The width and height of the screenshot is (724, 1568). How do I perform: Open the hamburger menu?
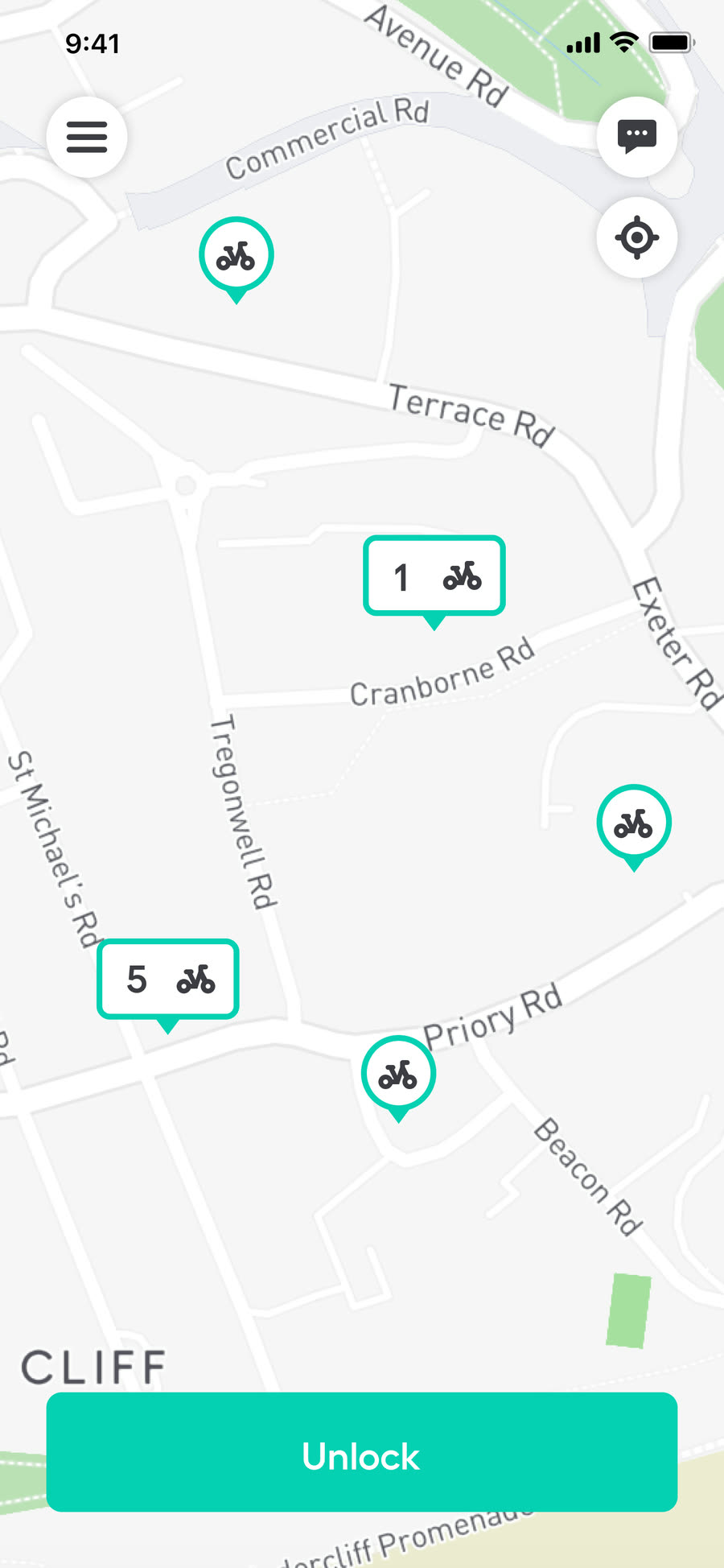pyautogui.click(x=87, y=137)
